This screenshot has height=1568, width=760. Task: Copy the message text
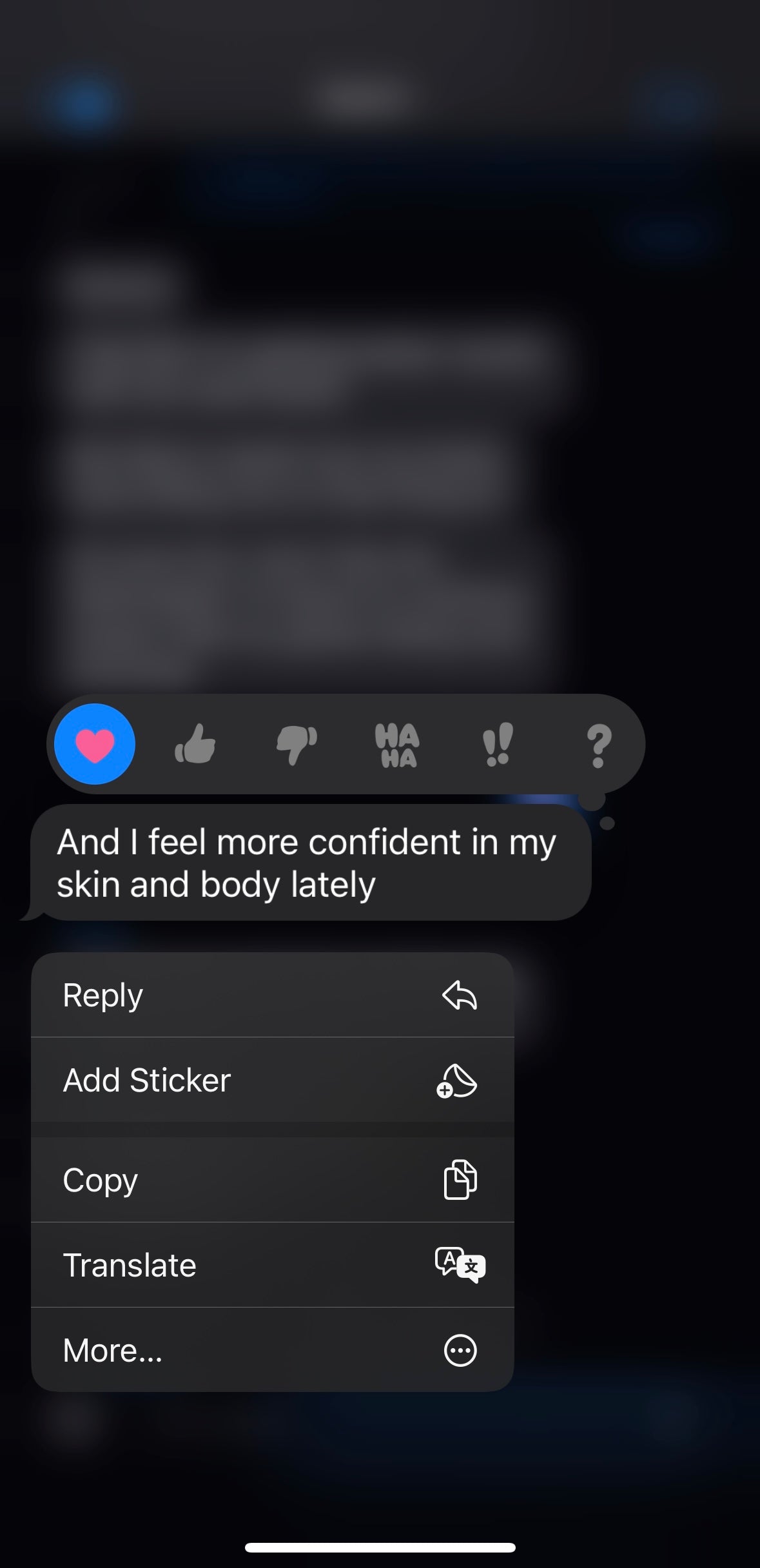[x=272, y=1180]
